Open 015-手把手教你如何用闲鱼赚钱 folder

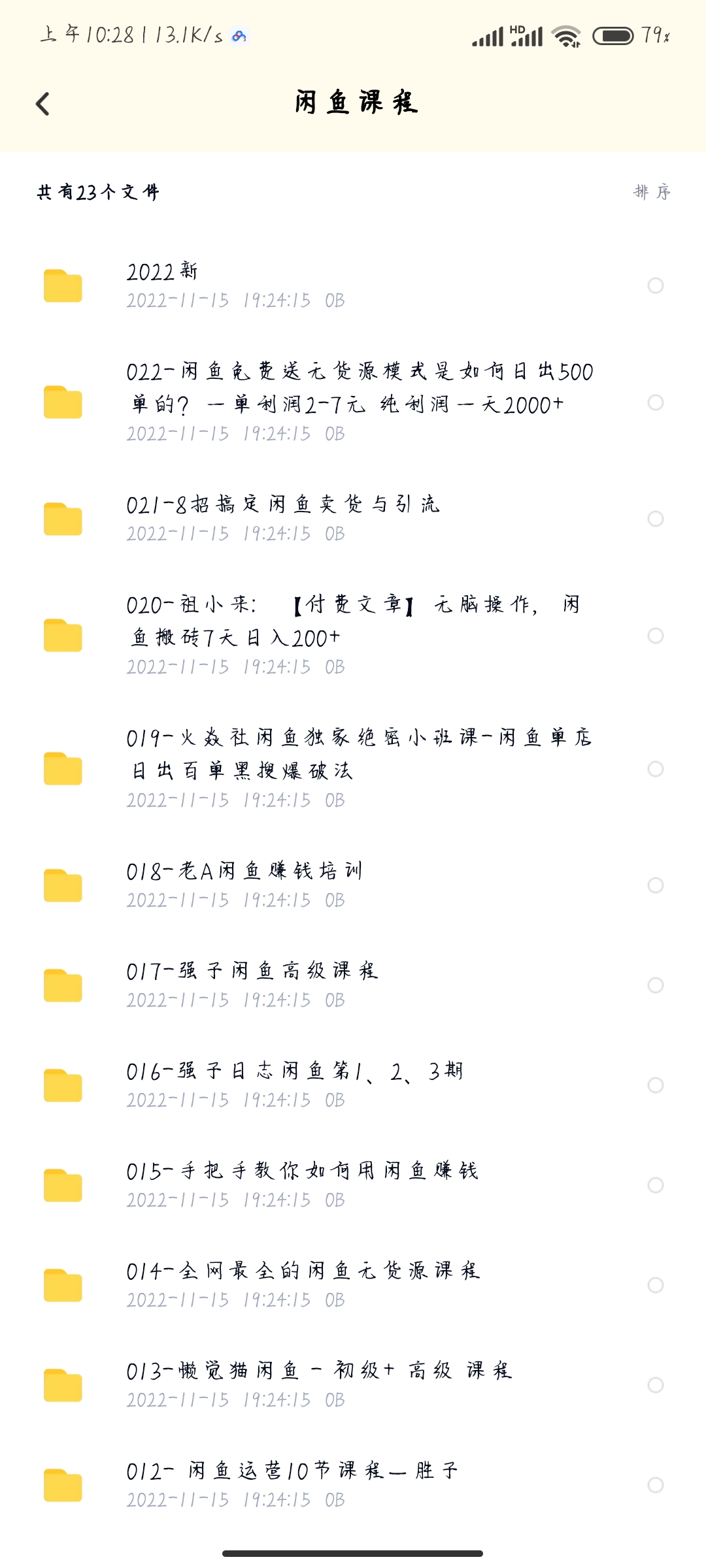coord(353,1185)
